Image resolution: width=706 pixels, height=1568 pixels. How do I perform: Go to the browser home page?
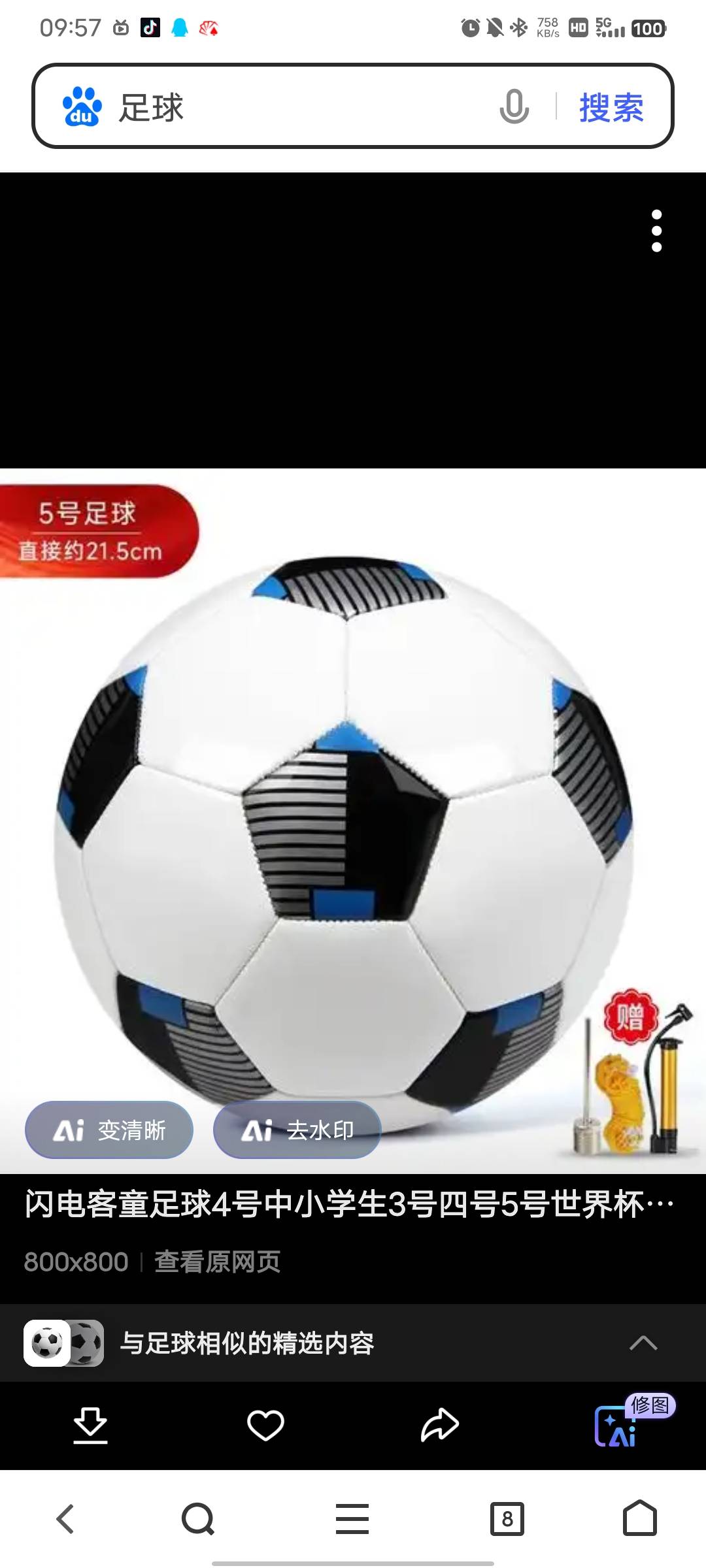(x=639, y=1518)
